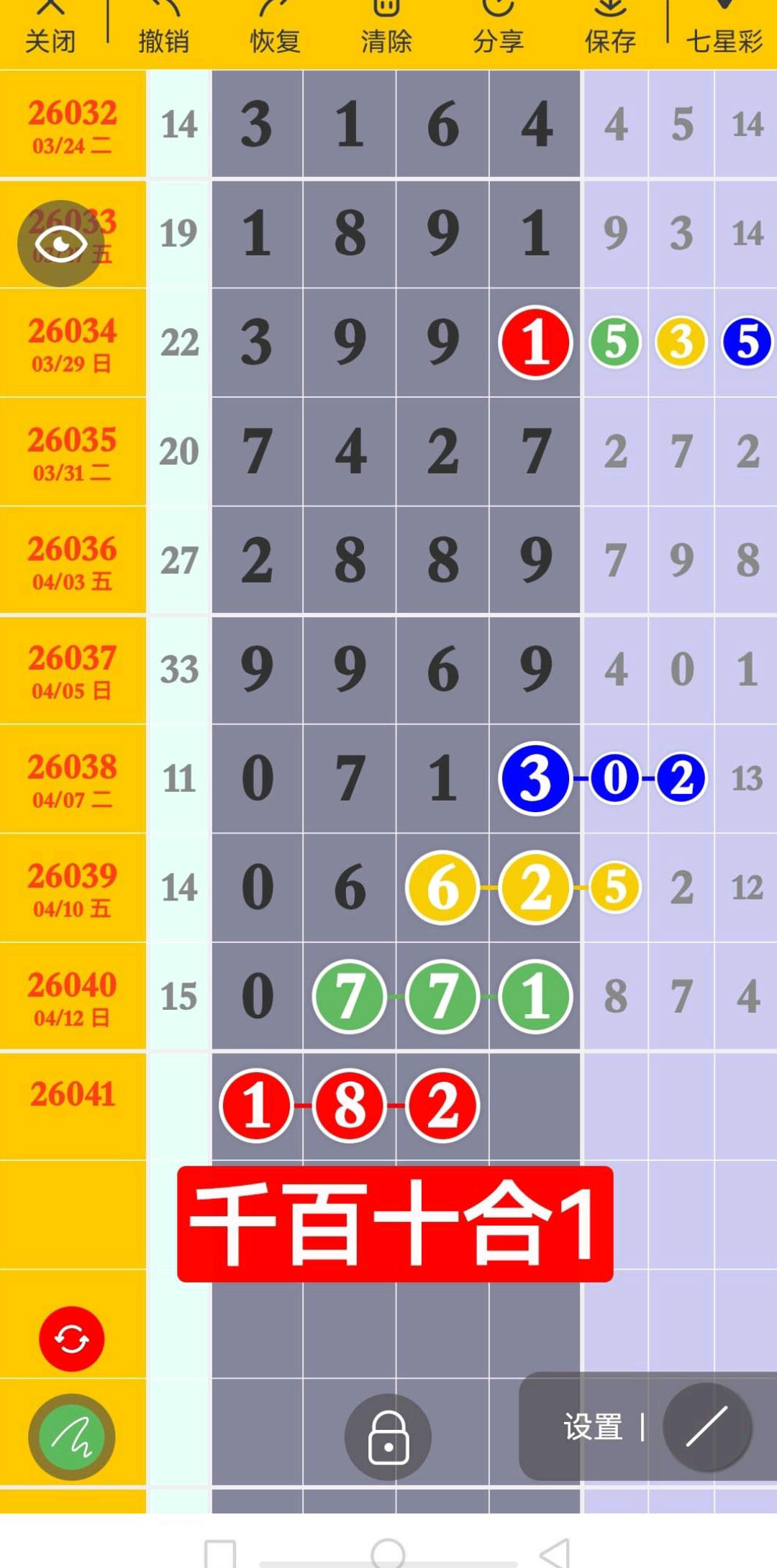Redo with the 恢复 button
This screenshot has width=777, height=1568.
click(275, 29)
